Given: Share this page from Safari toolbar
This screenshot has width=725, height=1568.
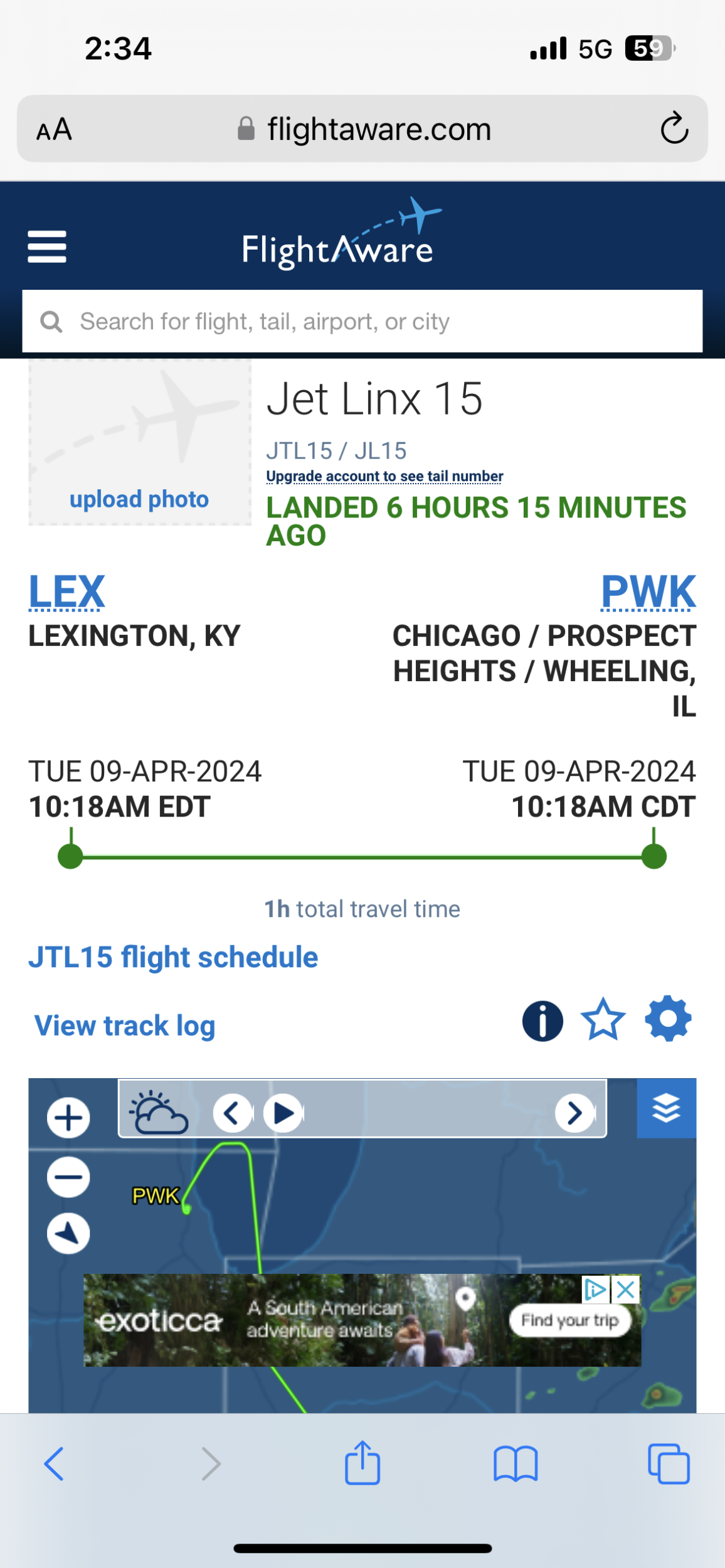Looking at the screenshot, I should pyautogui.click(x=362, y=1464).
